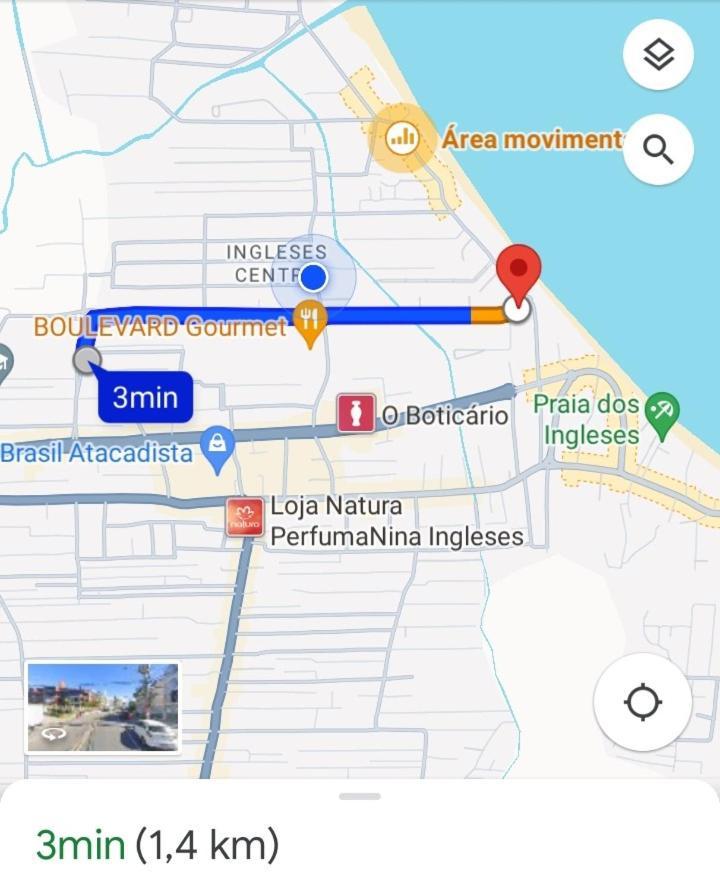The image size is (720, 891).
Task: Tap the Loja Natura PerfumaNina marker
Action: click(x=245, y=518)
